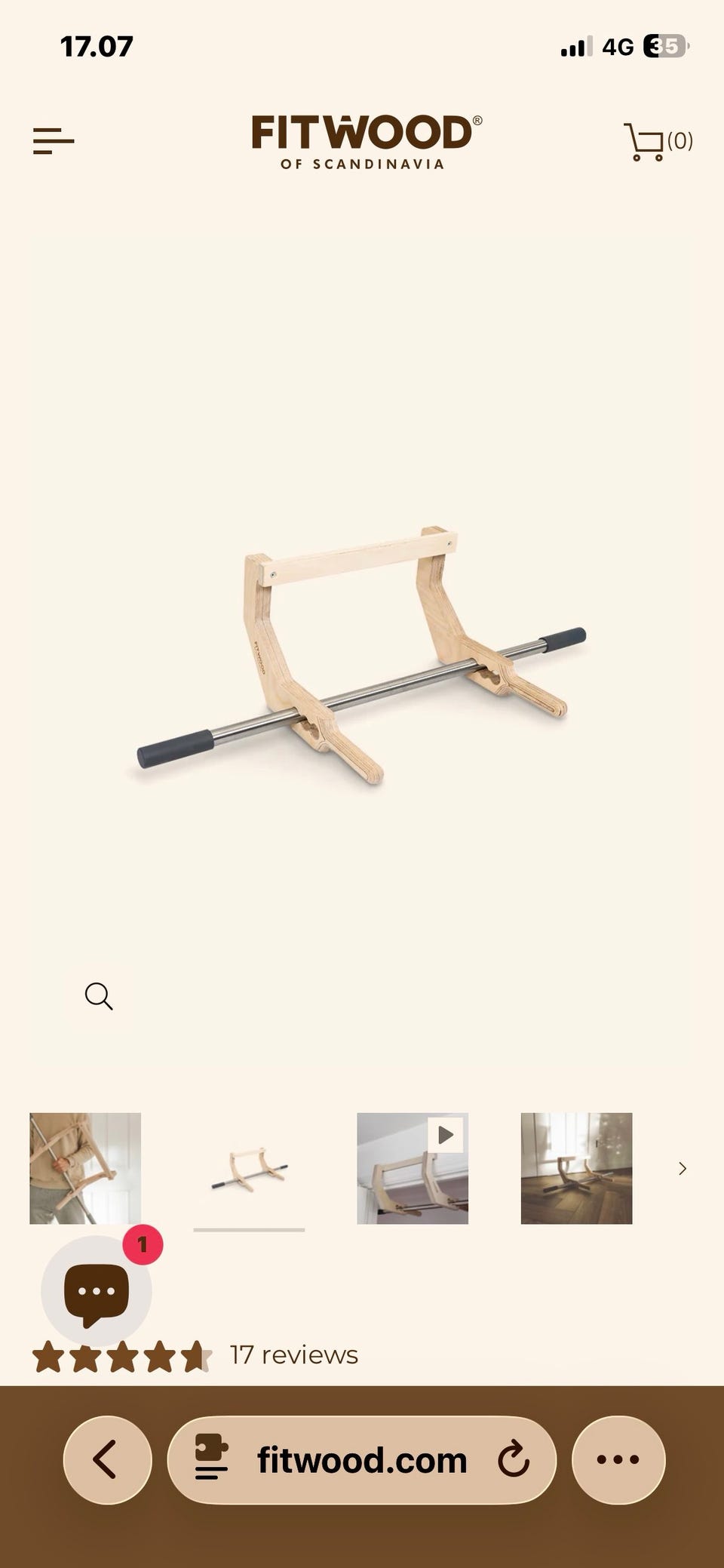Open the browser's more options menu

(x=618, y=1460)
